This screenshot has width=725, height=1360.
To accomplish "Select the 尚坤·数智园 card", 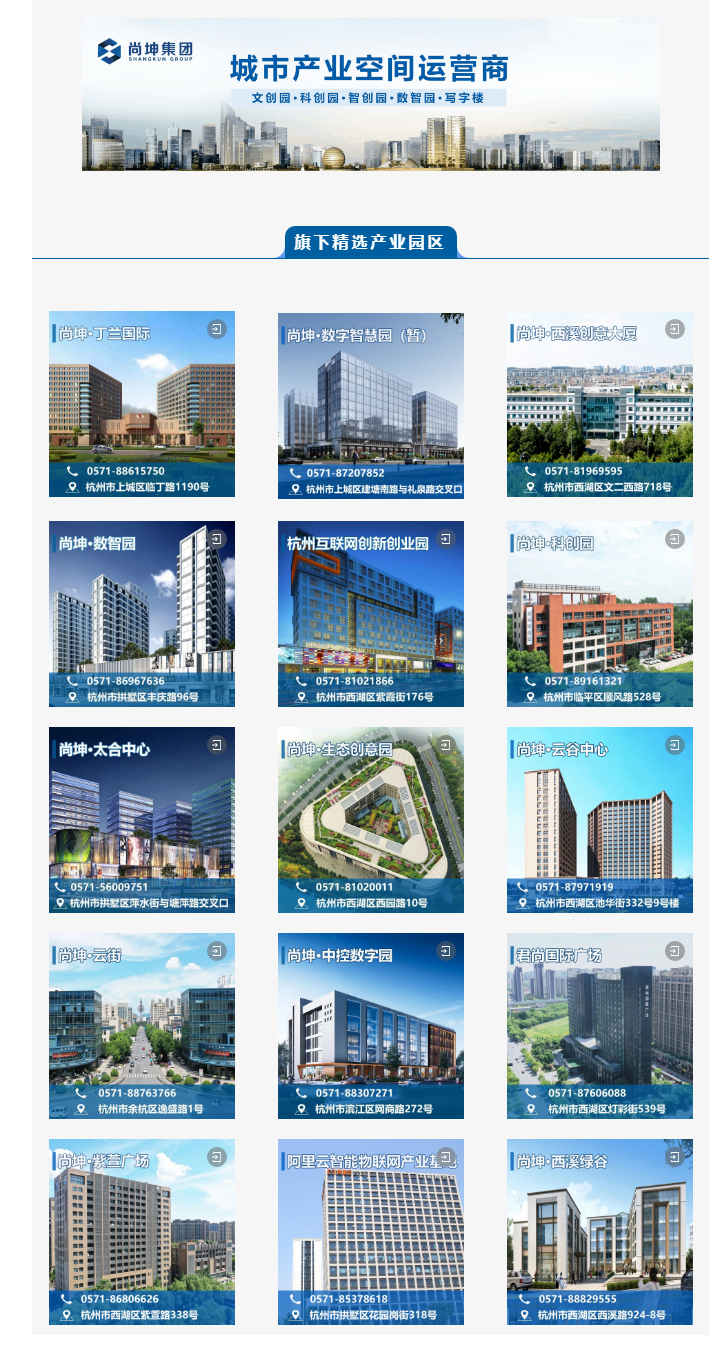I will click(142, 614).
